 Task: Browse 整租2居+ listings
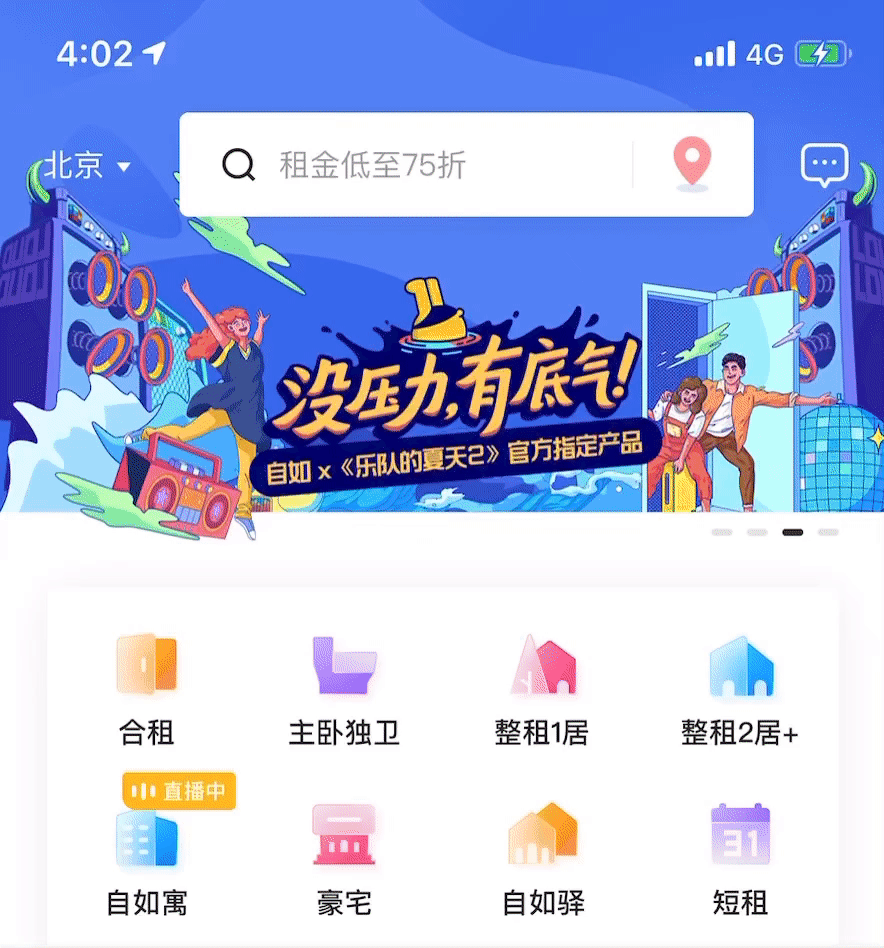[740, 690]
